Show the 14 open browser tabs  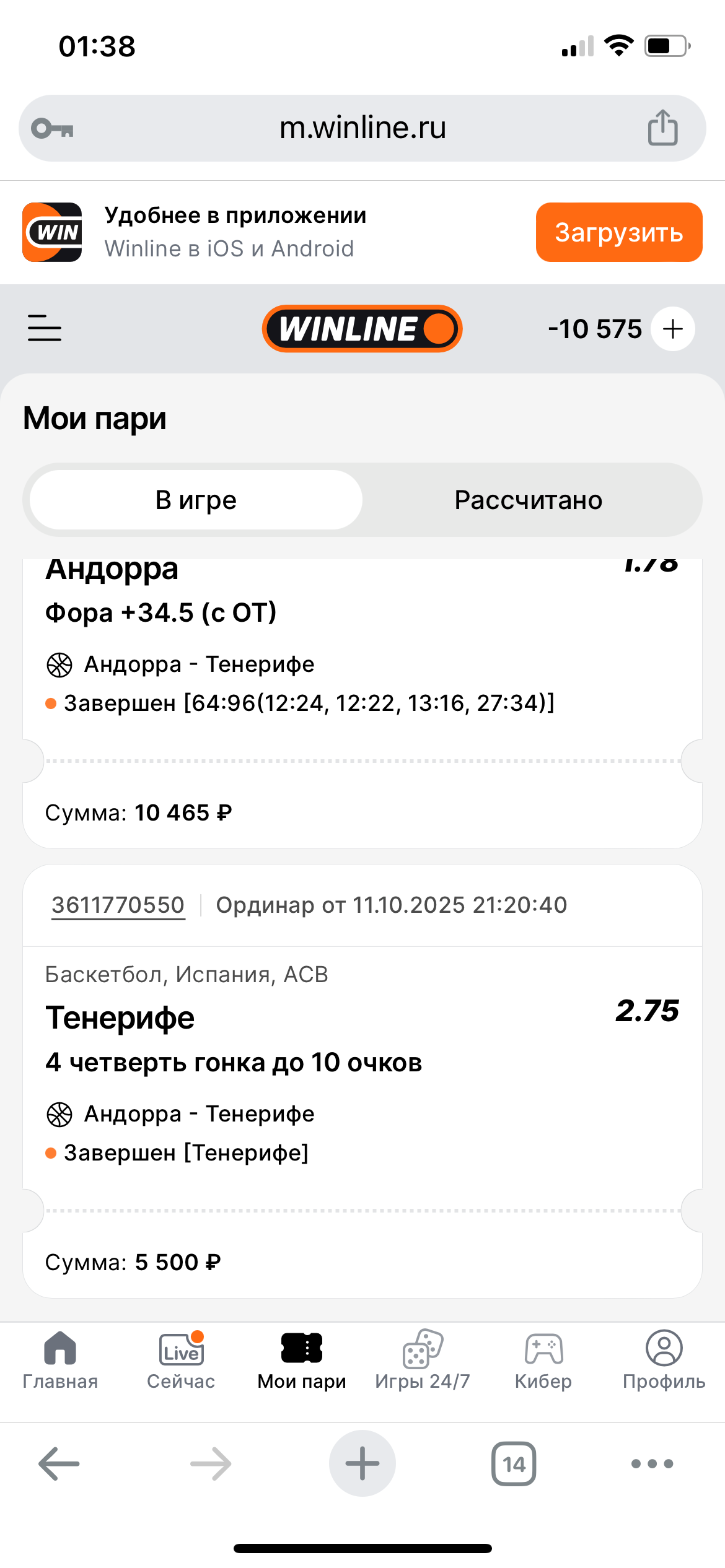pyautogui.click(x=514, y=1464)
